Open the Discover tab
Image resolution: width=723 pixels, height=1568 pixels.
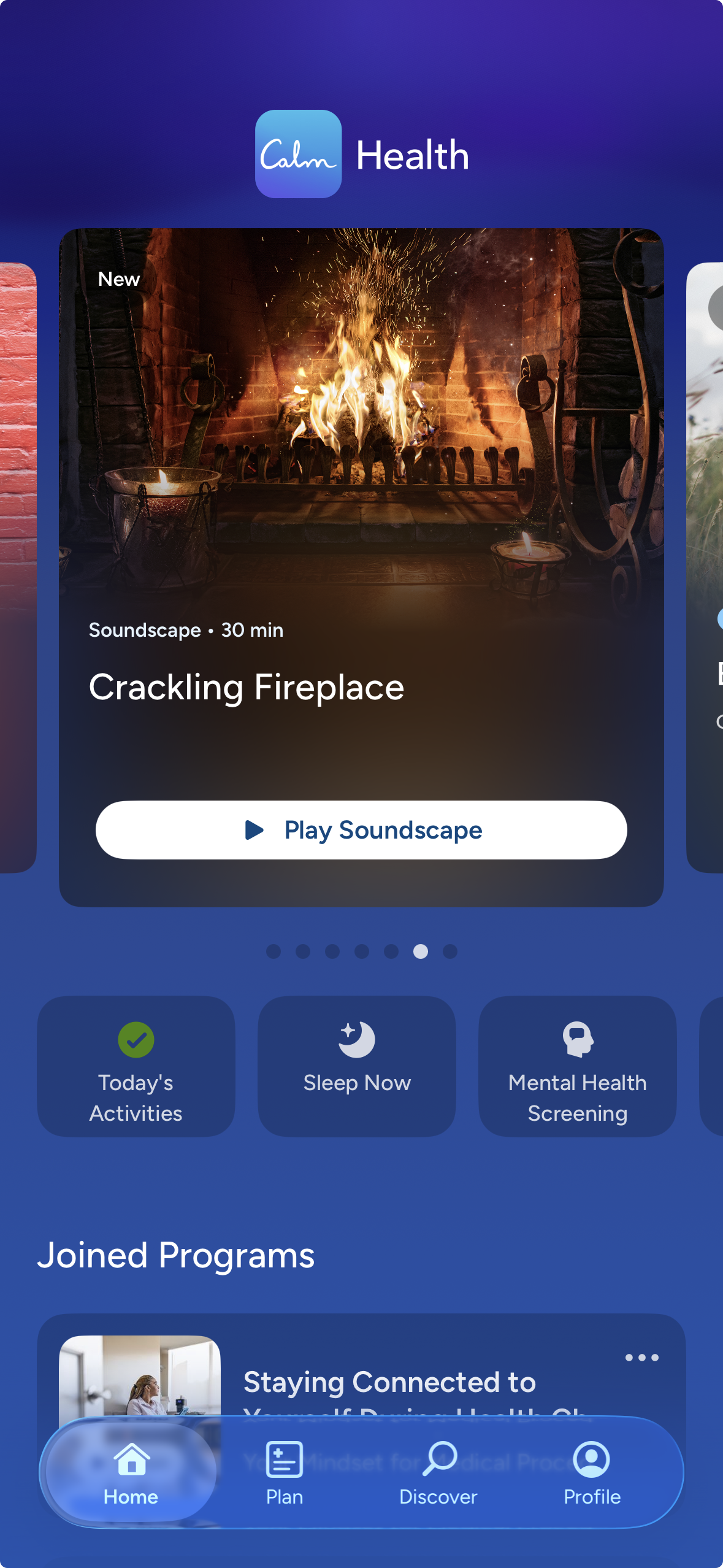[438, 1473]
